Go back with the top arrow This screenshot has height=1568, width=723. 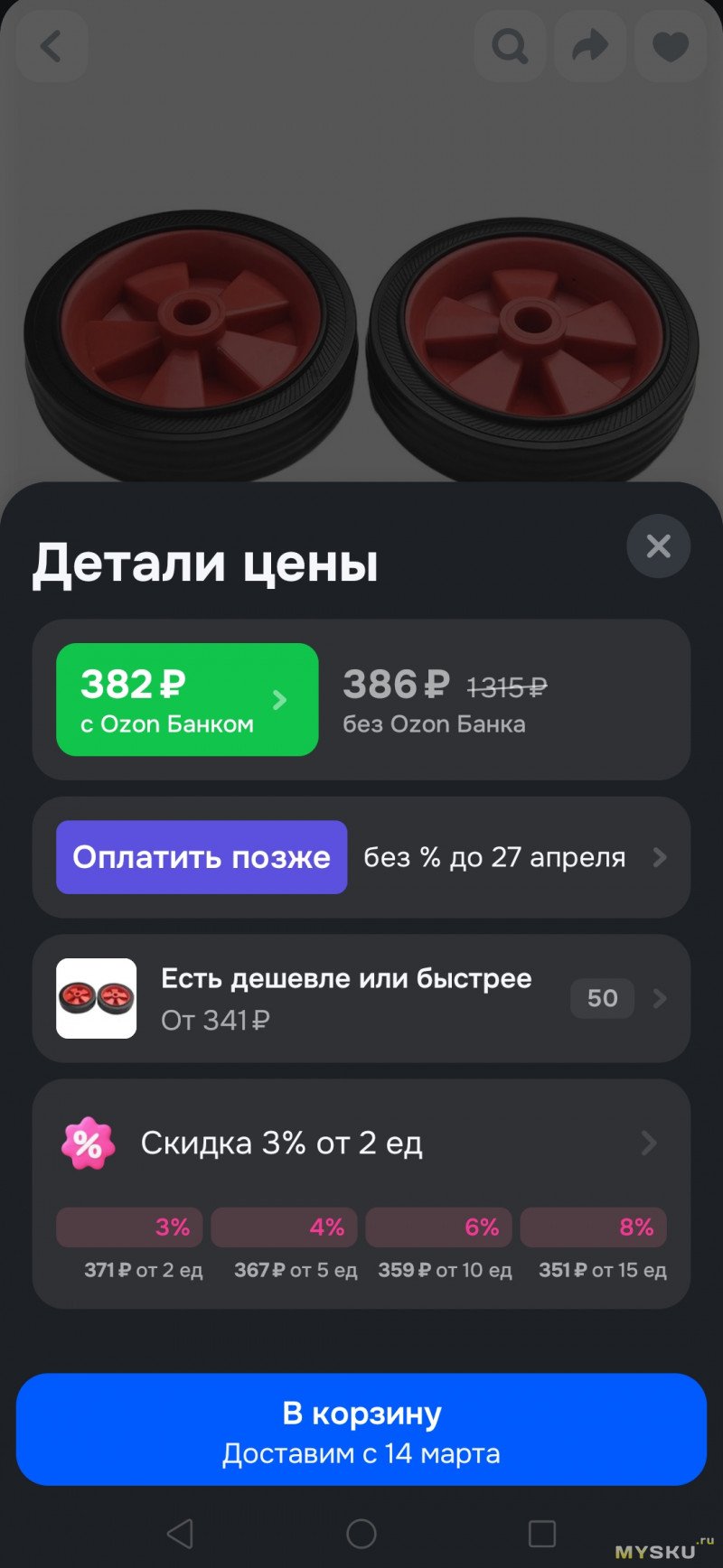tap(52, 46)
